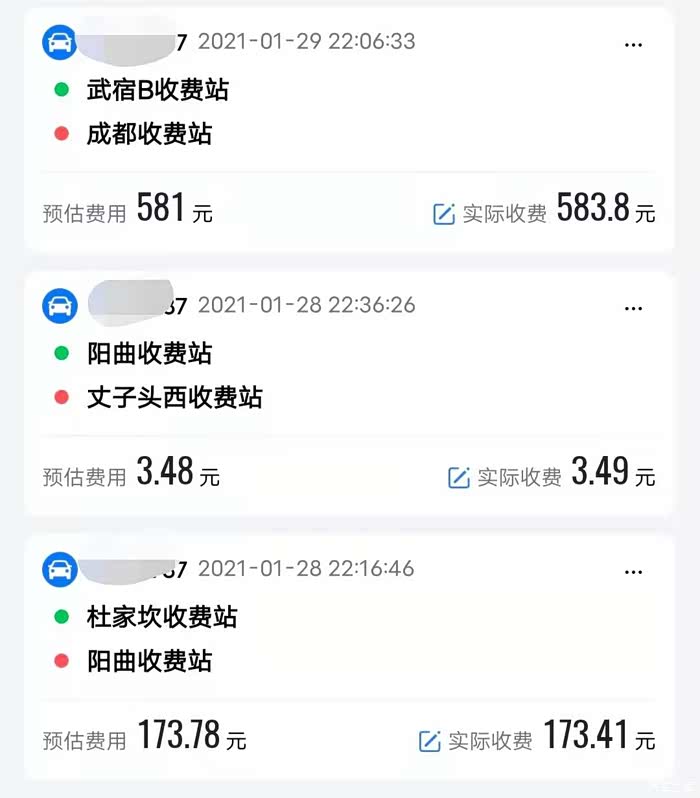Open the 杜家坎收费站 to 阳曲收费站 trip
Image resolution: width=700 pixels, height=798 pixels.
[x=349, y=658]
